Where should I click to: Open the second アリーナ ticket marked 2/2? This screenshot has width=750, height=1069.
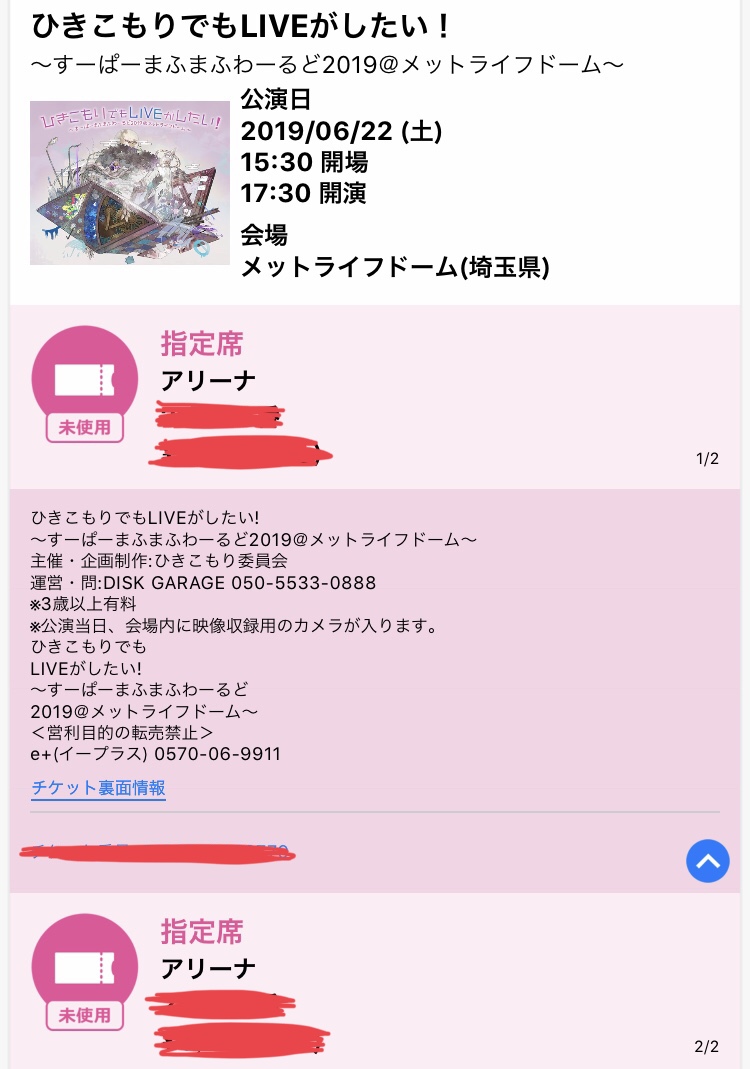point(374,985)
